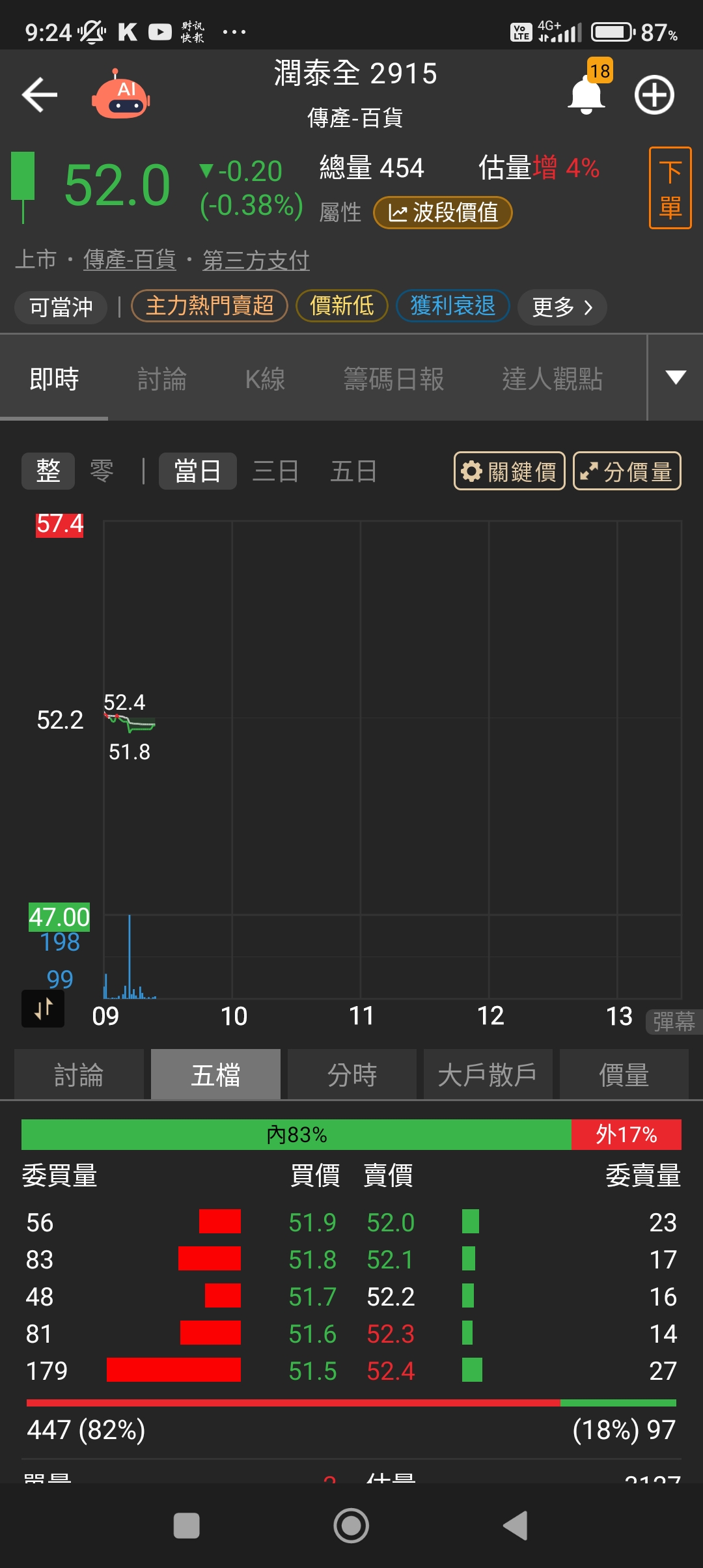Screen dimensions: 703x1568
Task: Show 更多 tags
Action: coord(562,307)
